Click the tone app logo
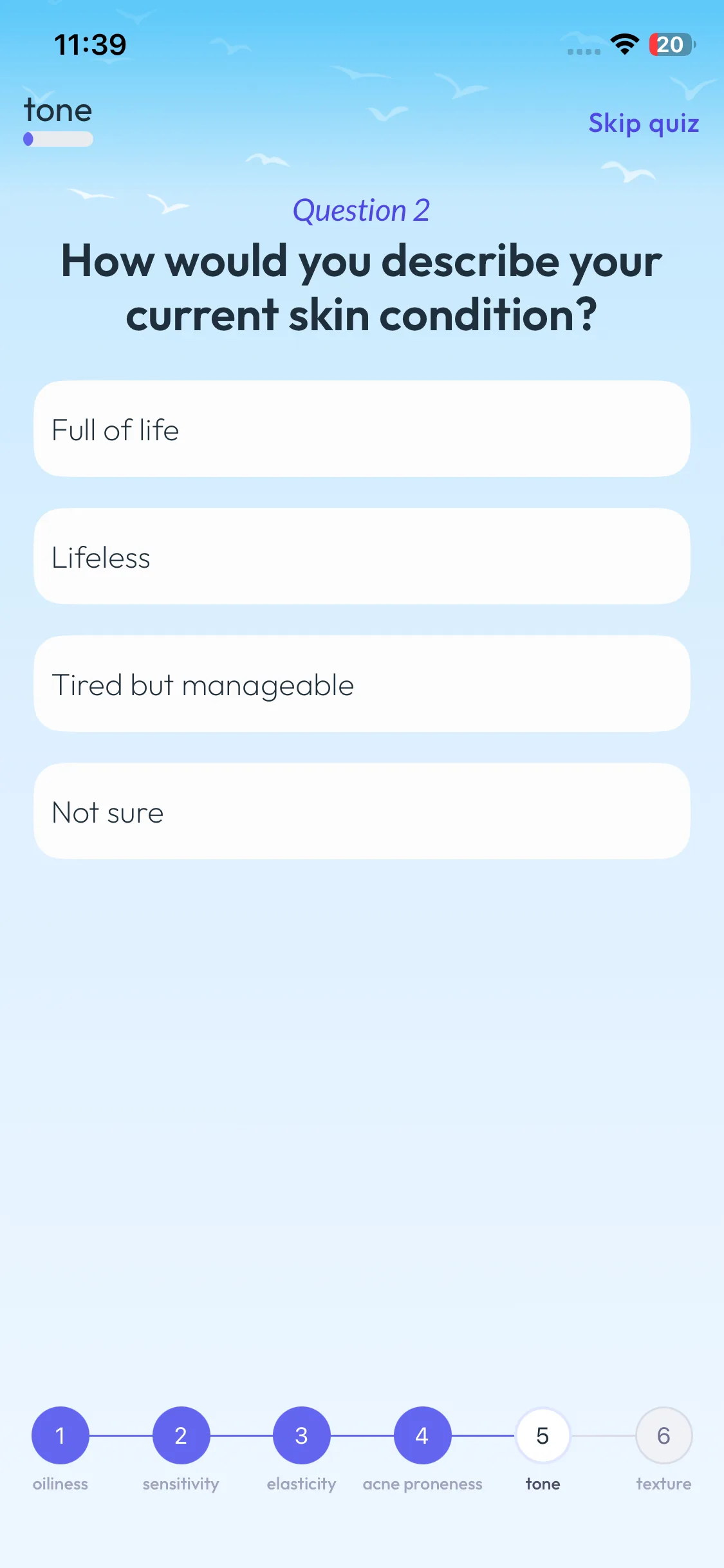 (x=57, y=110)
